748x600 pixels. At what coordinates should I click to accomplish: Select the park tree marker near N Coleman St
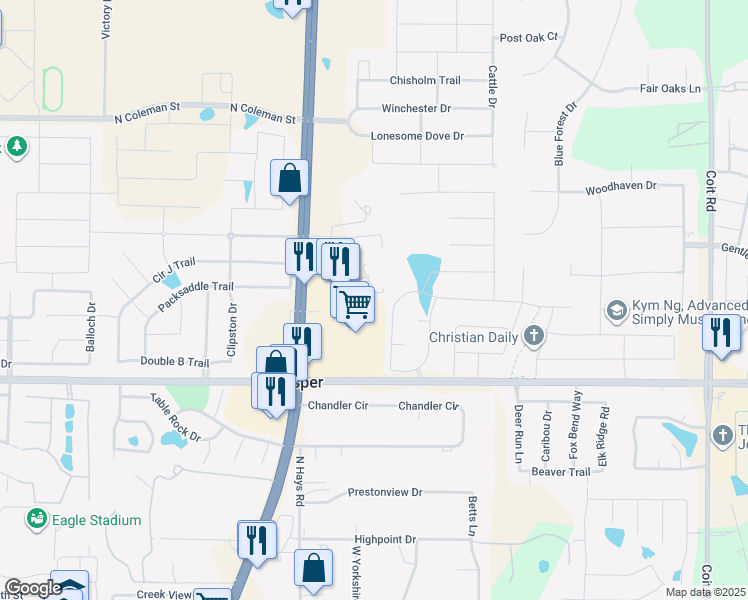pos(16,148)
